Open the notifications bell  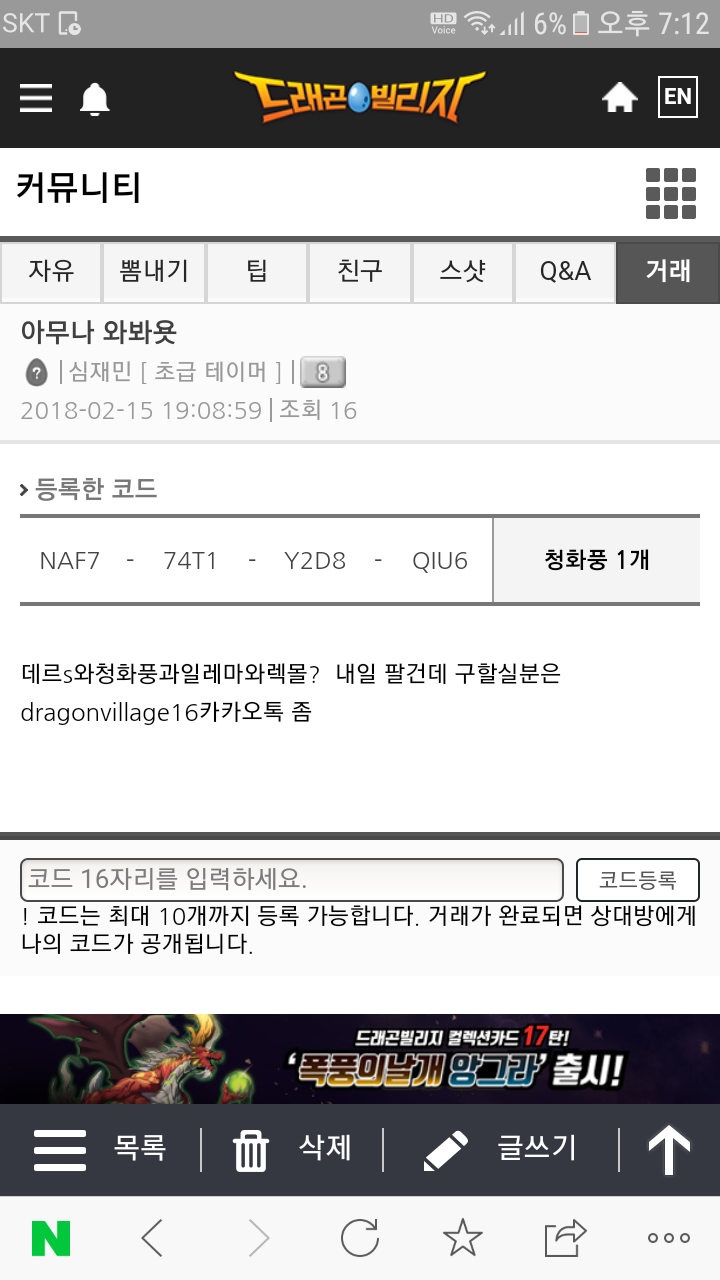coord(95,99)
